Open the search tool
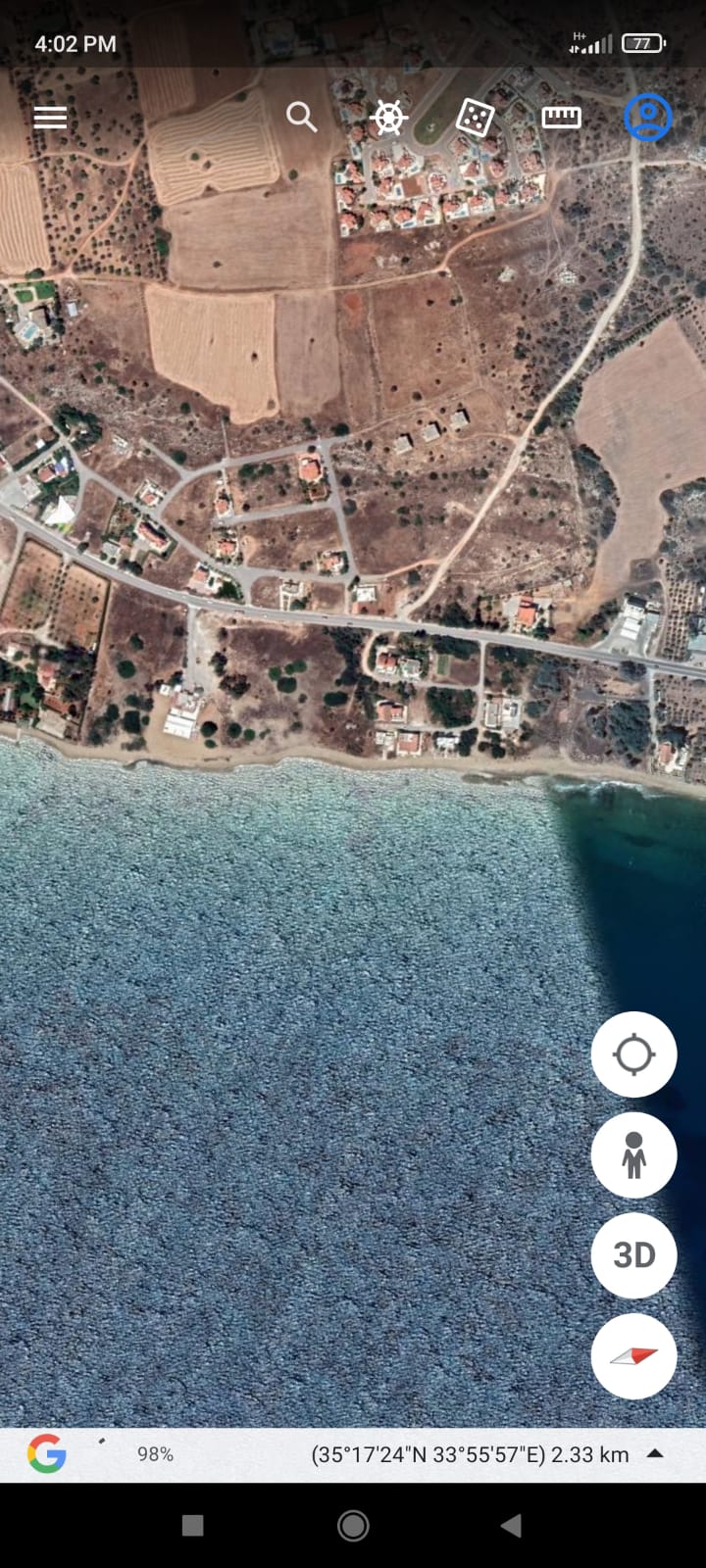 point(301,118)
